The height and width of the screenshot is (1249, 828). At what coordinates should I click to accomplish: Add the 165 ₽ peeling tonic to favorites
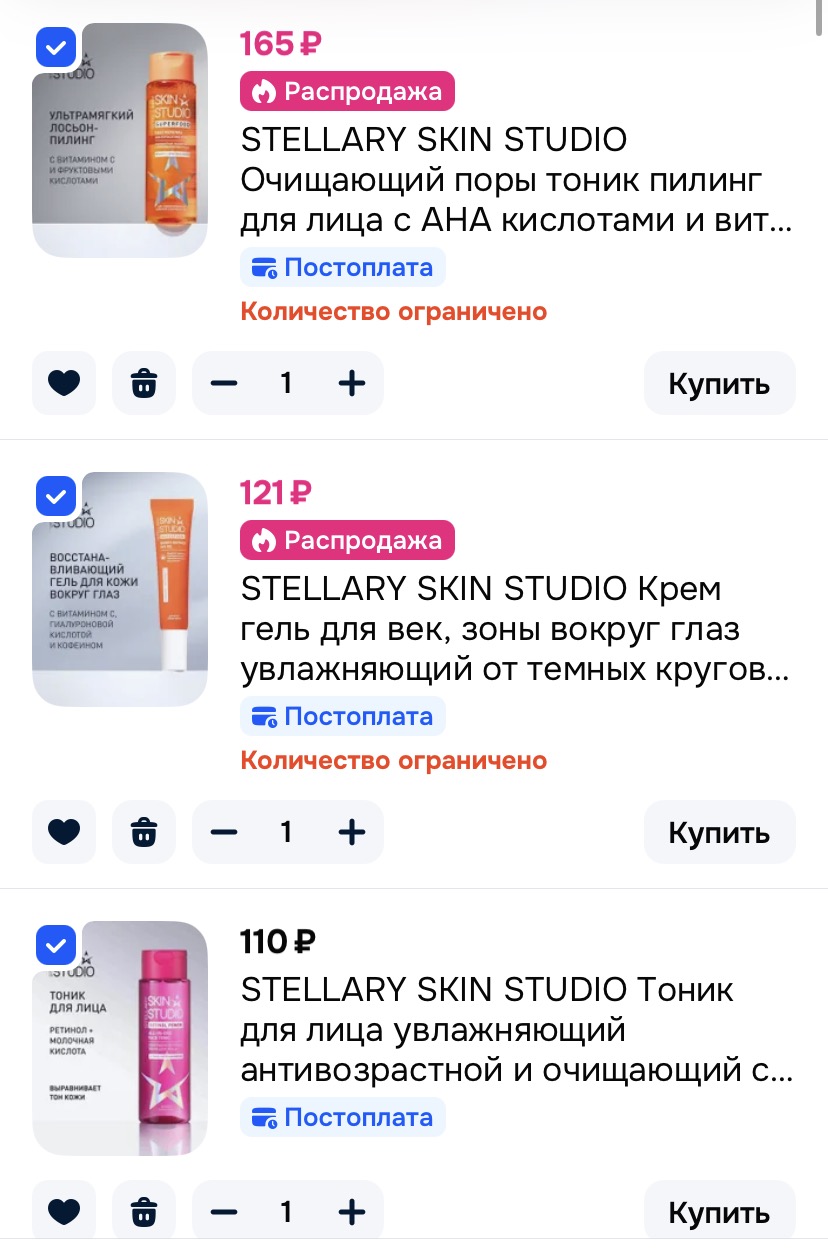(64, 383)
